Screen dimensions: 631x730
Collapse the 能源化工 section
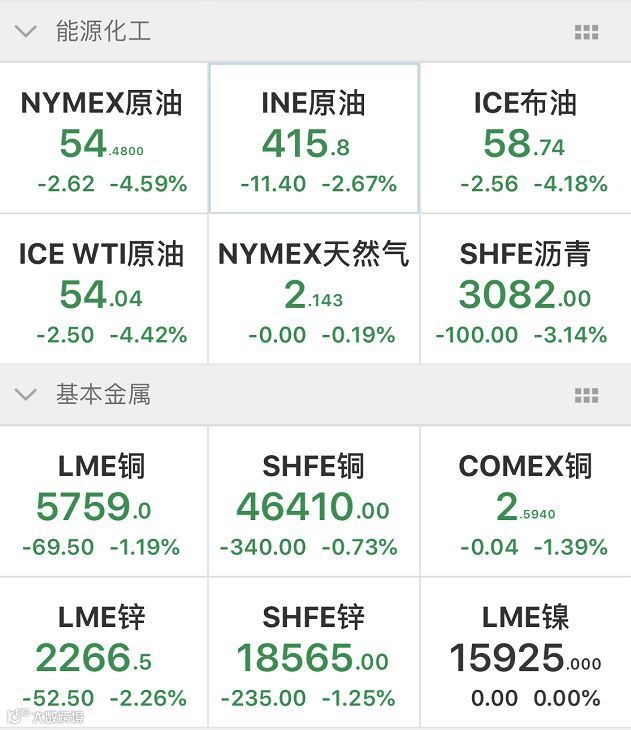26,31
